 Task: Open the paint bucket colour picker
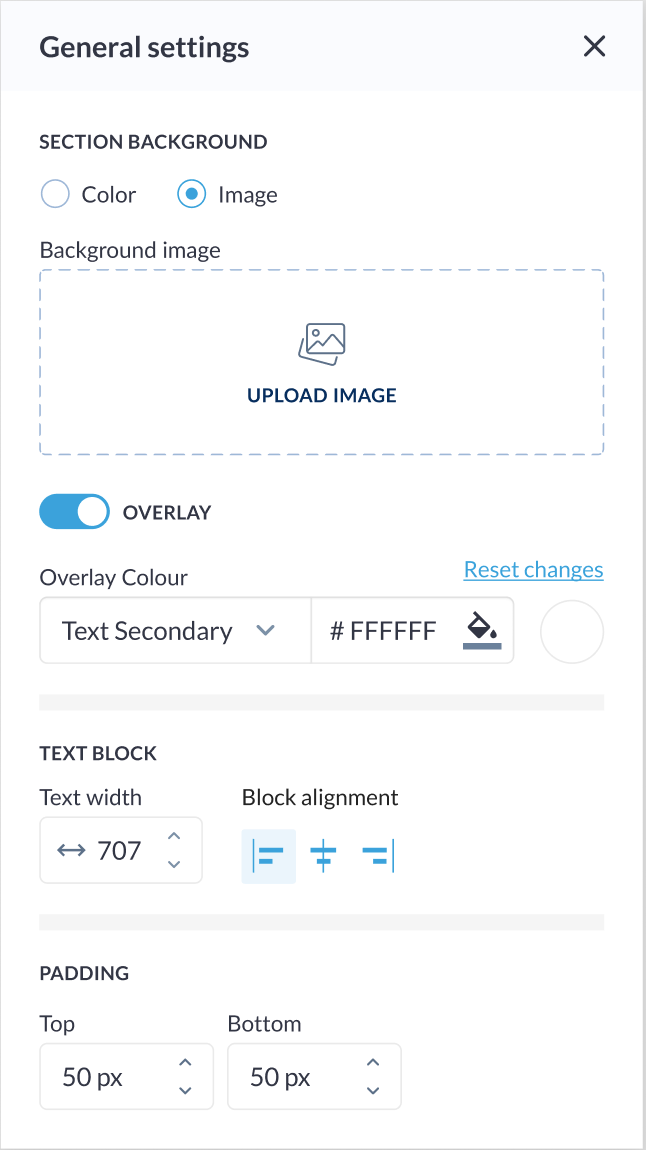[x=482, y=631]
